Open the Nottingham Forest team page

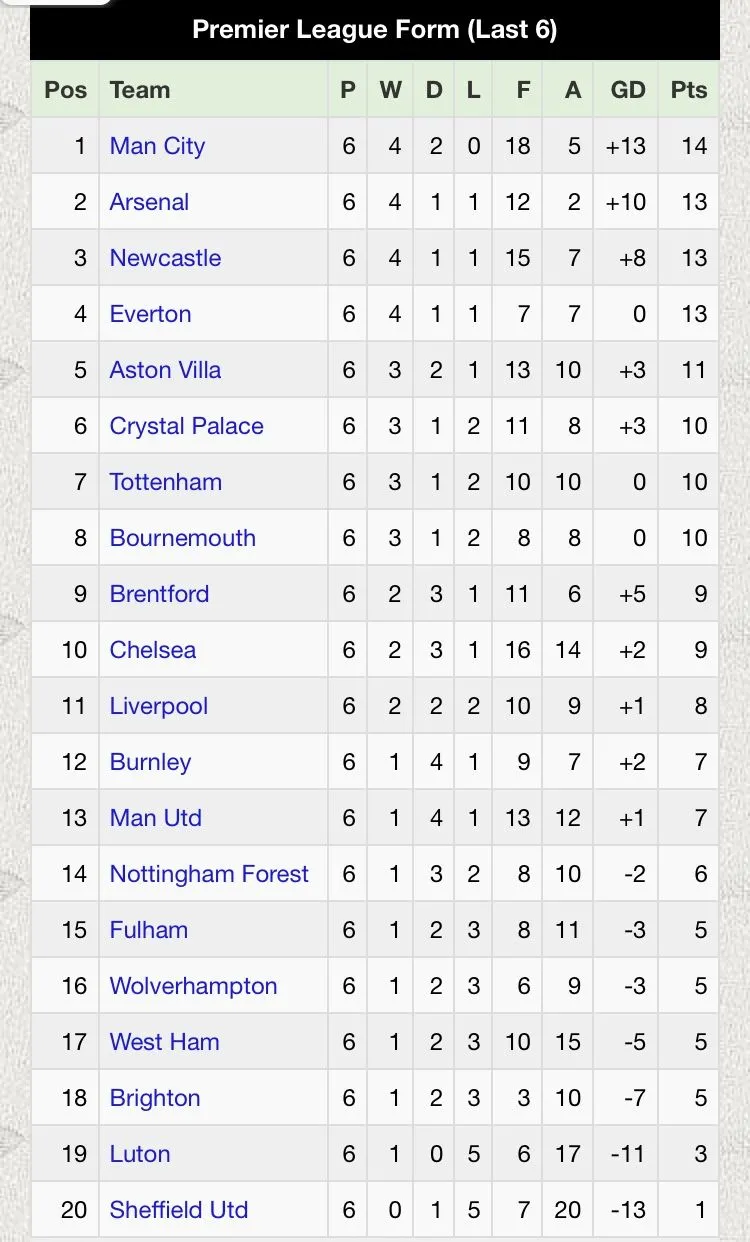(209, 874)
